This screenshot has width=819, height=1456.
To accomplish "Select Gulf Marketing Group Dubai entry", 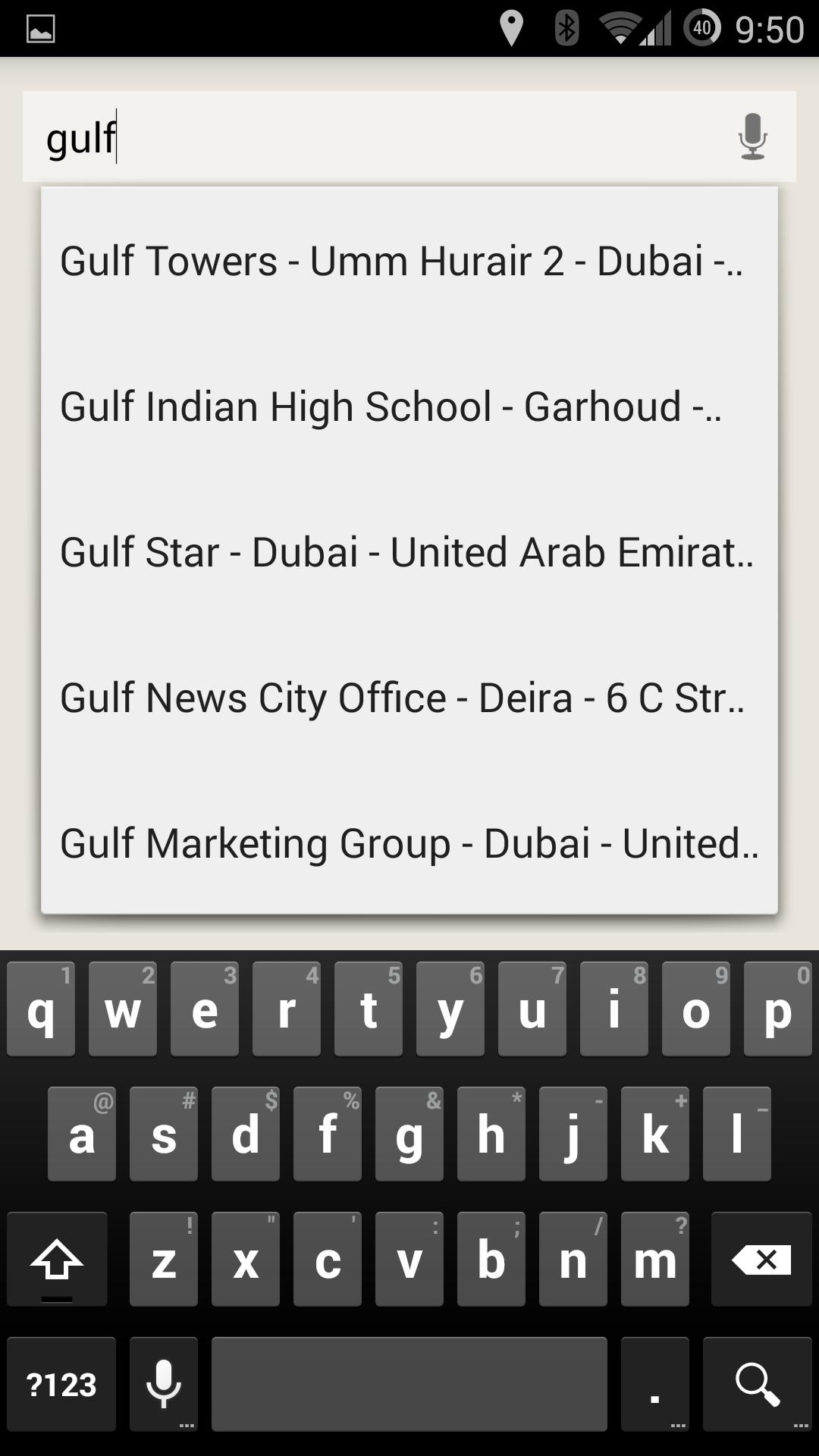I will tap(408, 842).
